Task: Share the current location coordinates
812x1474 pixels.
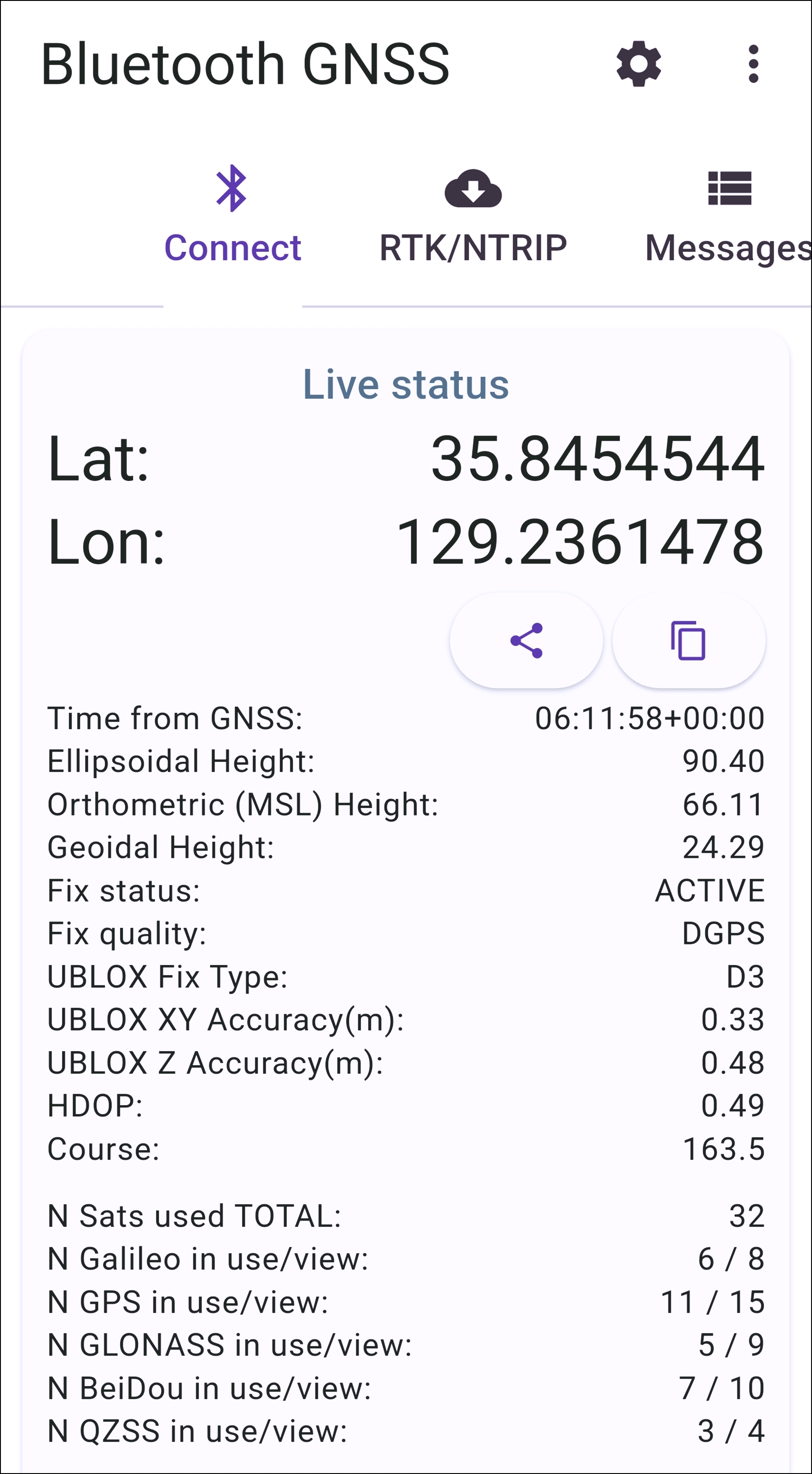Action: (x=526, y=640)
